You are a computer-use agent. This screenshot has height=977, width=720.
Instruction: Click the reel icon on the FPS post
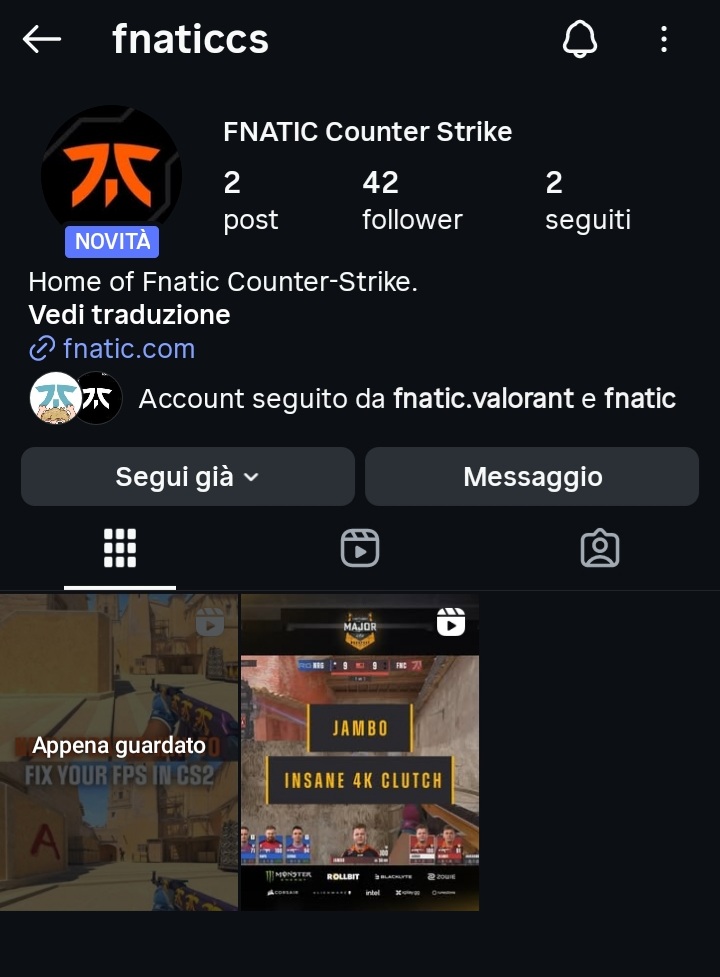click(x=210, y=622)
